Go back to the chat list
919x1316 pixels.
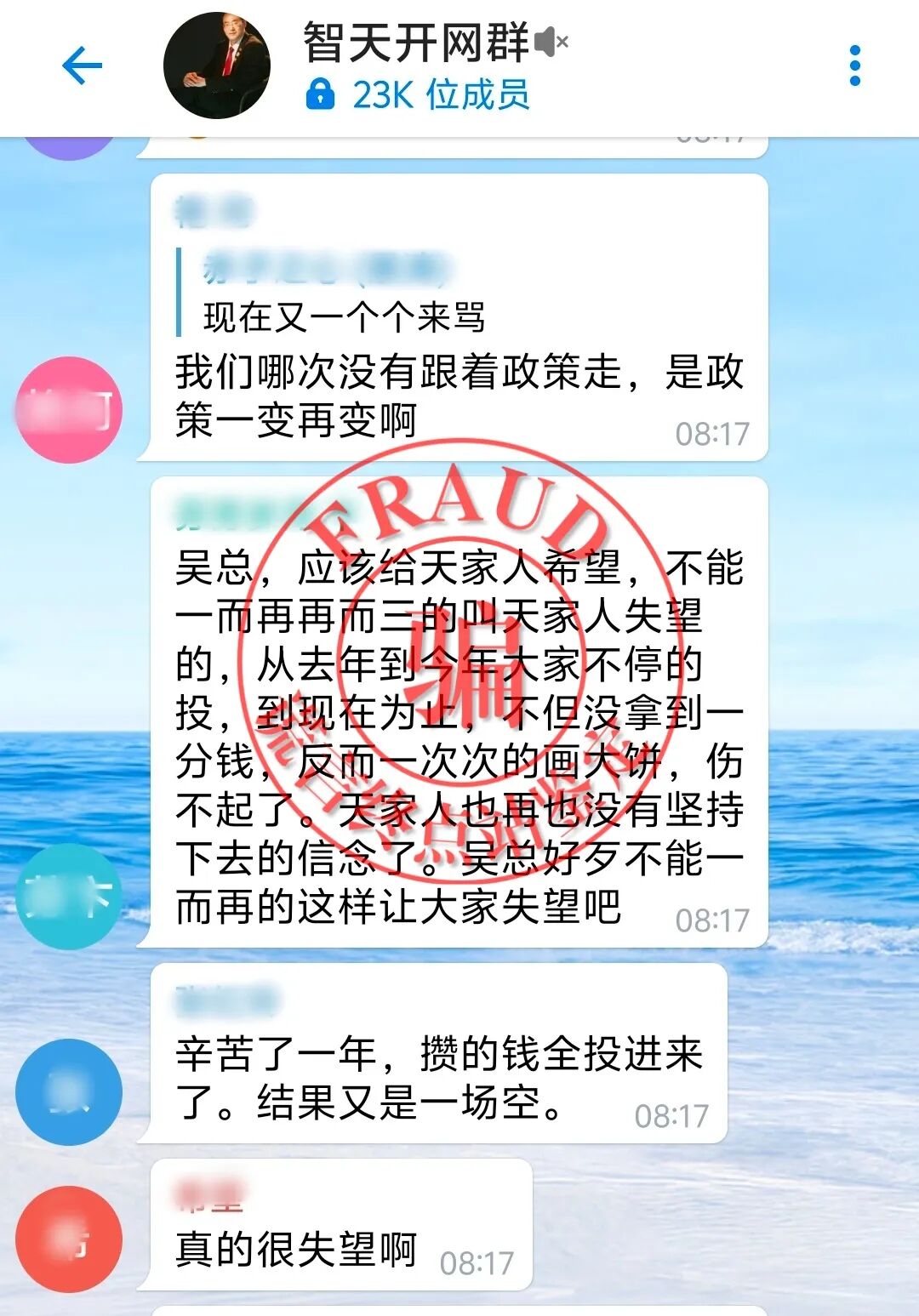click(83, 66)
